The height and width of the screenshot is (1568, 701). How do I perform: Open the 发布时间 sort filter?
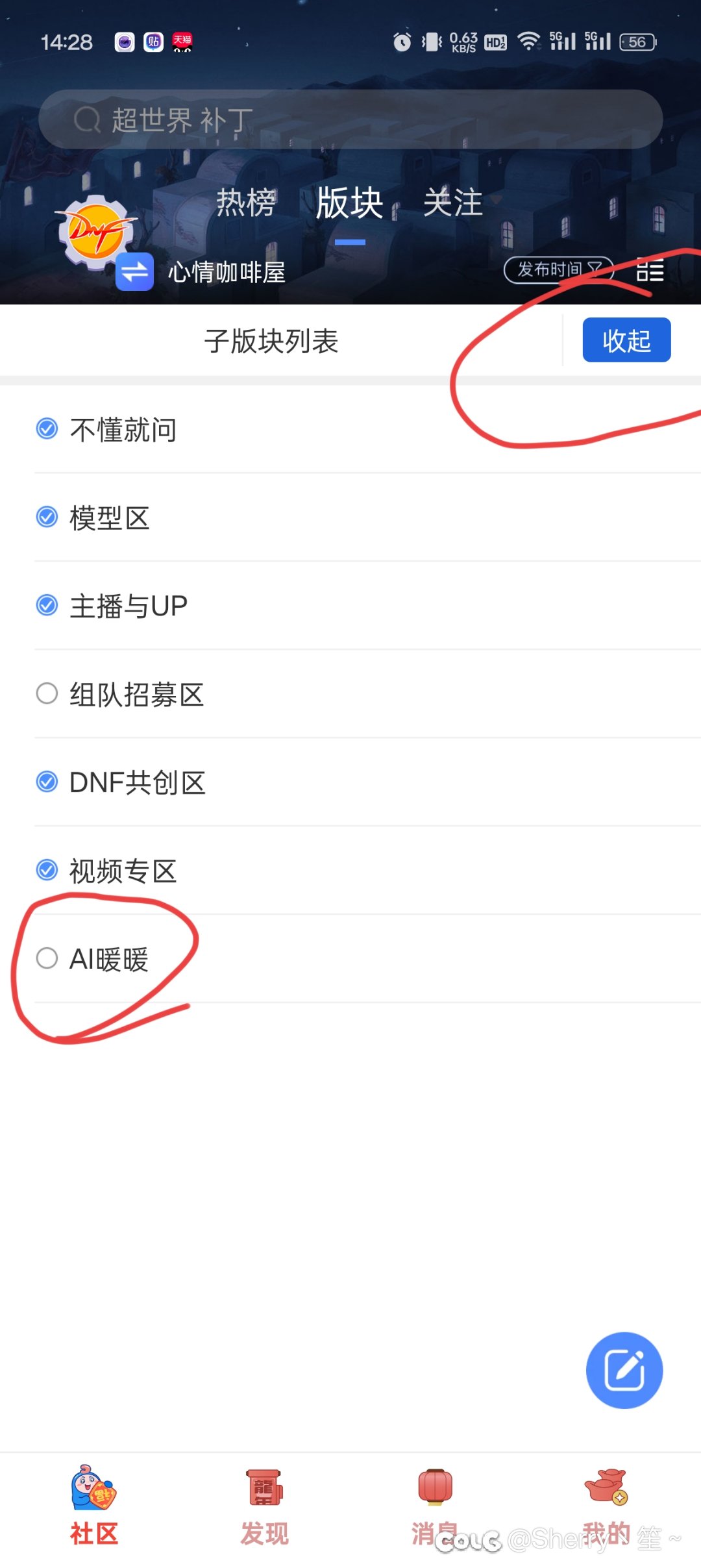[559, 269]
